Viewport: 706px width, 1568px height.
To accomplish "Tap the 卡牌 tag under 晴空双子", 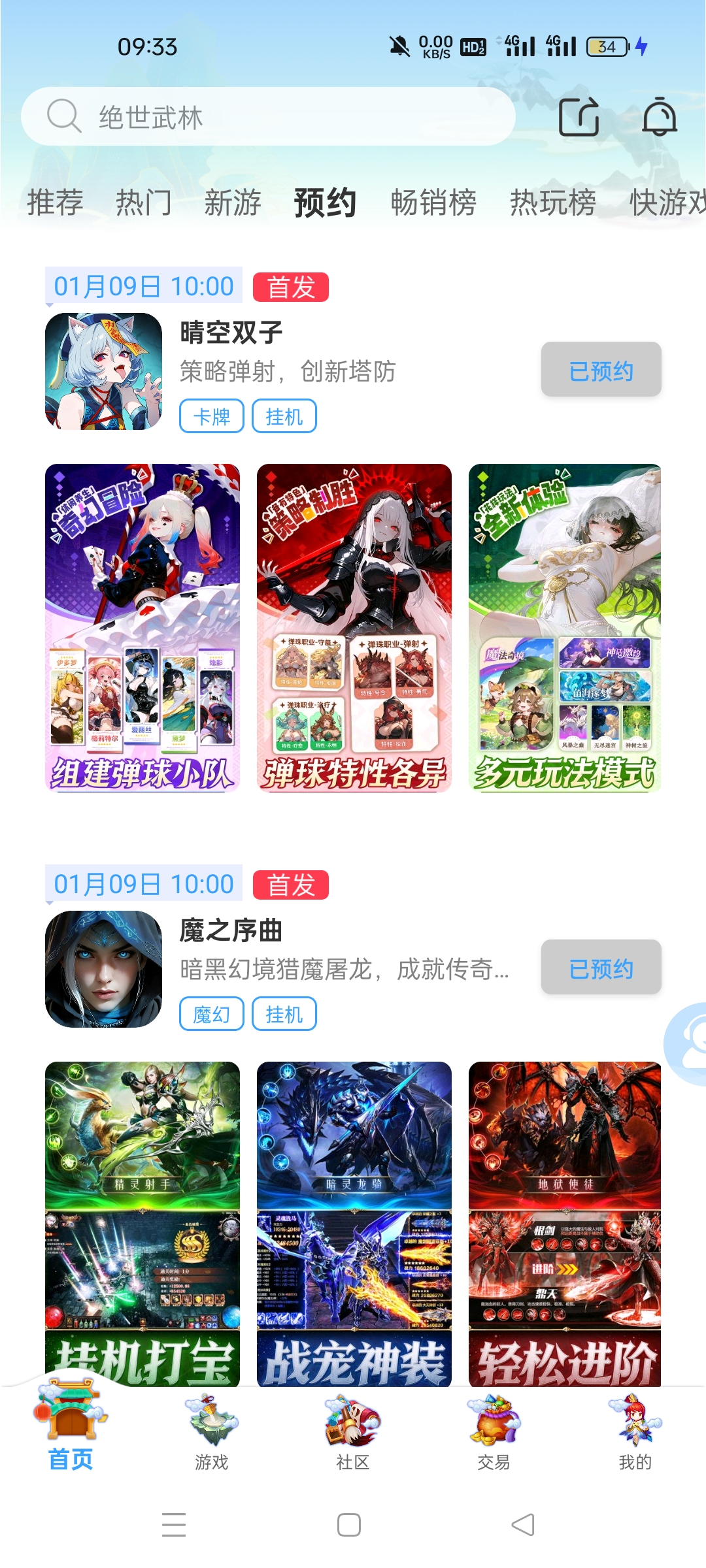I will [x=212, y=416].
